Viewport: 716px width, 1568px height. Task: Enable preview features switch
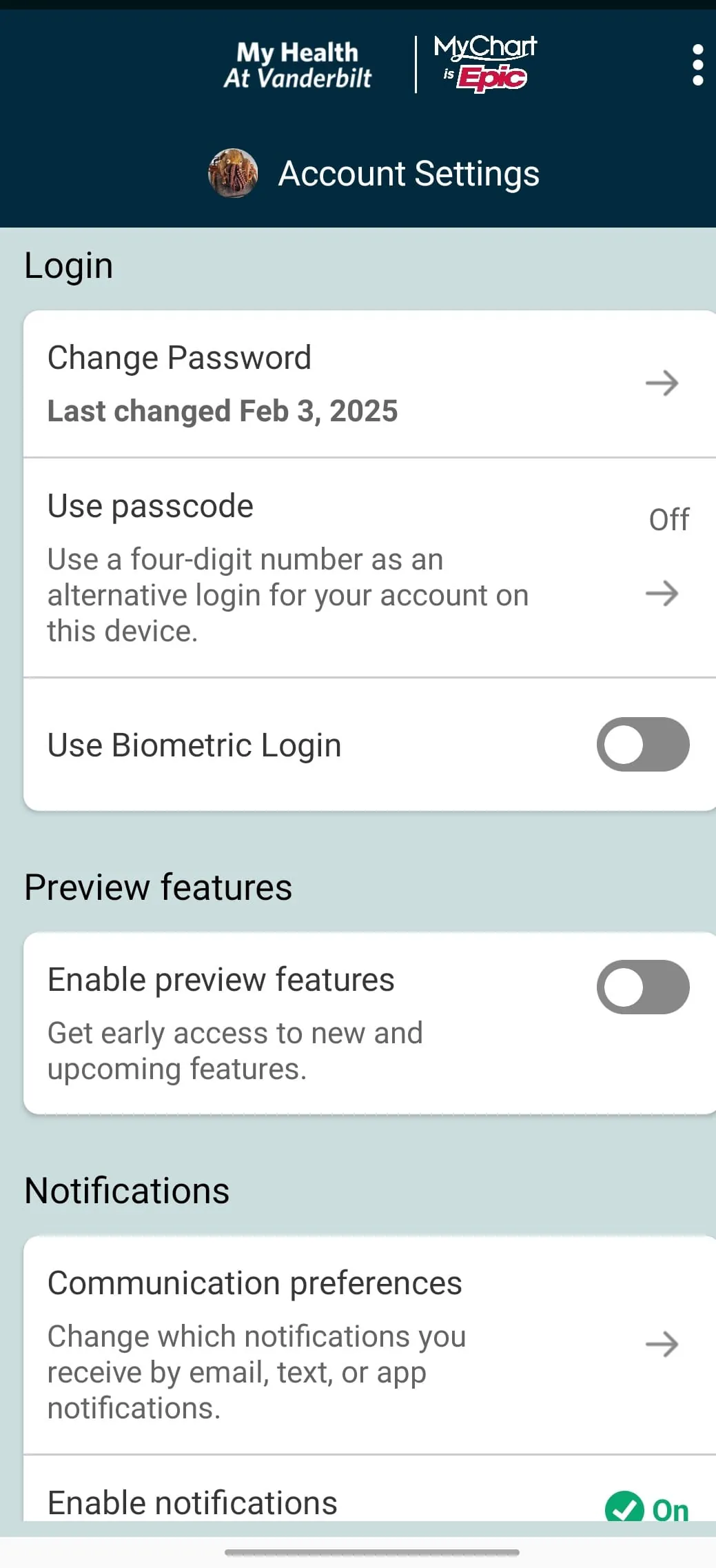642,987
